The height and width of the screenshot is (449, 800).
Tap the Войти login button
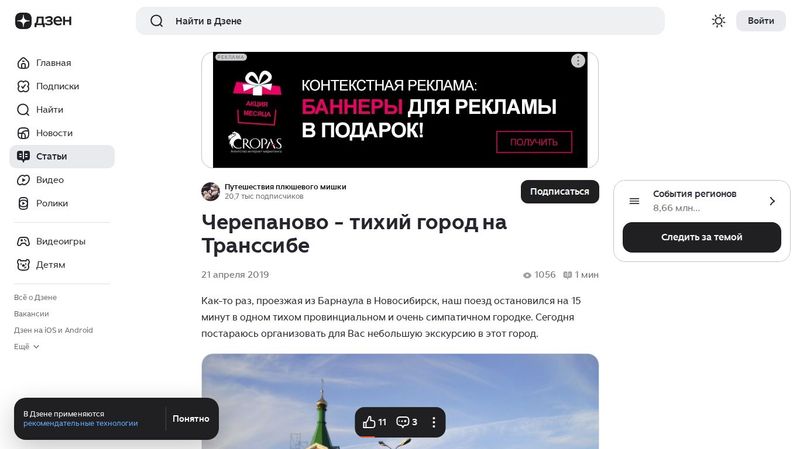click(760, 21)
